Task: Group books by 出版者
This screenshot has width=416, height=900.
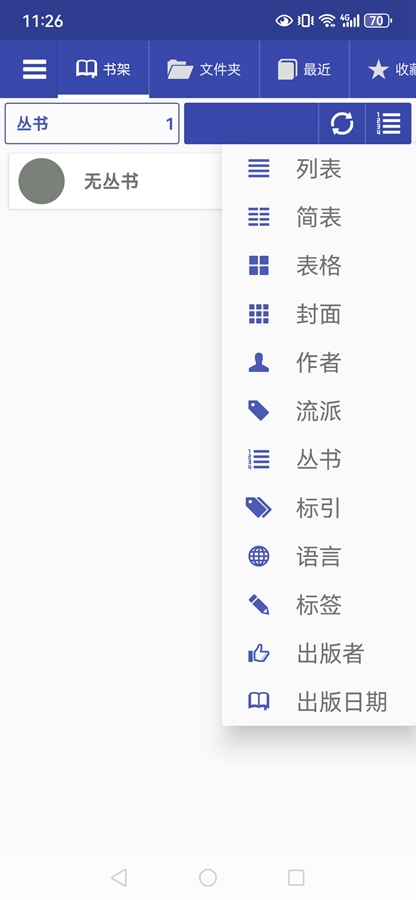Action: click(318, 653)
